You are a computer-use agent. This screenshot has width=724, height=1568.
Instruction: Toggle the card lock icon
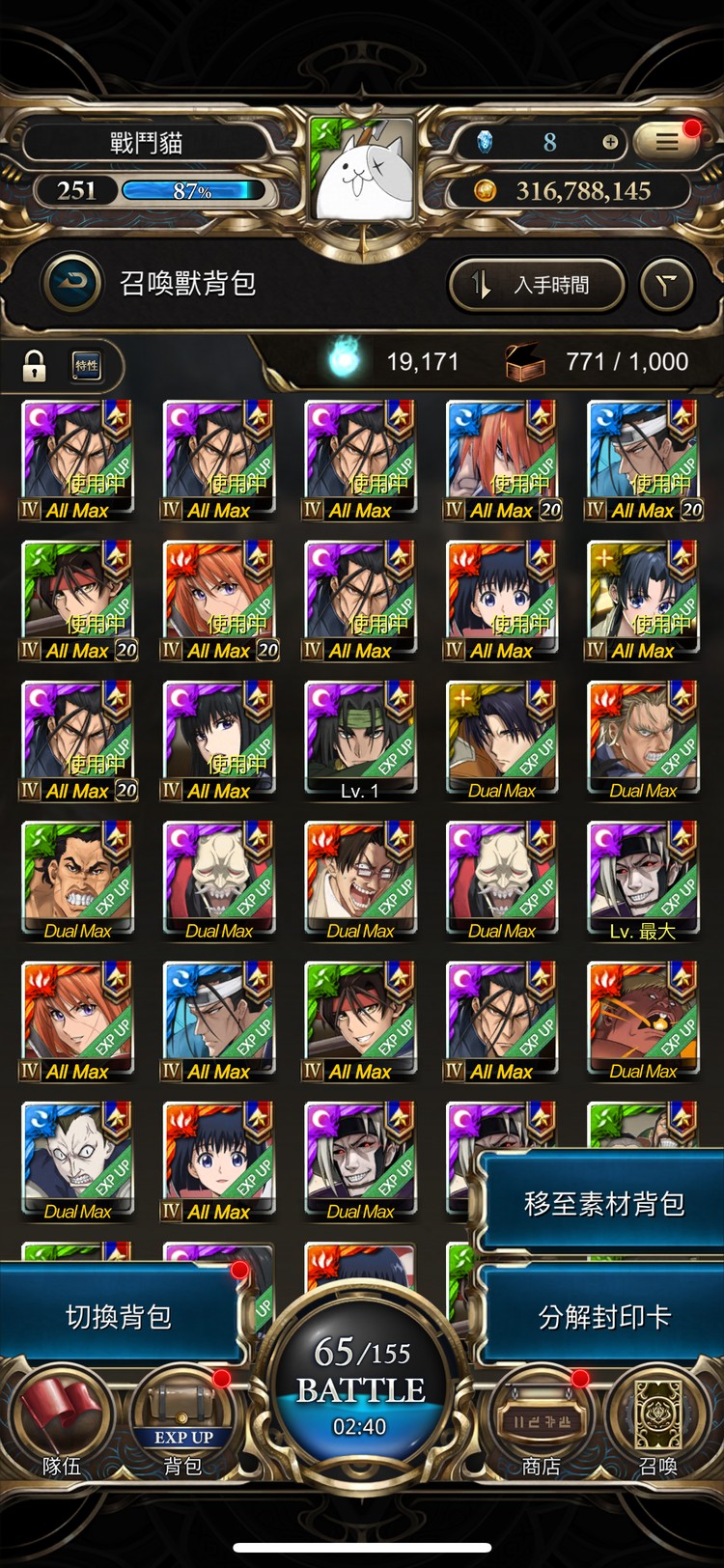click(x=35, y=365)
